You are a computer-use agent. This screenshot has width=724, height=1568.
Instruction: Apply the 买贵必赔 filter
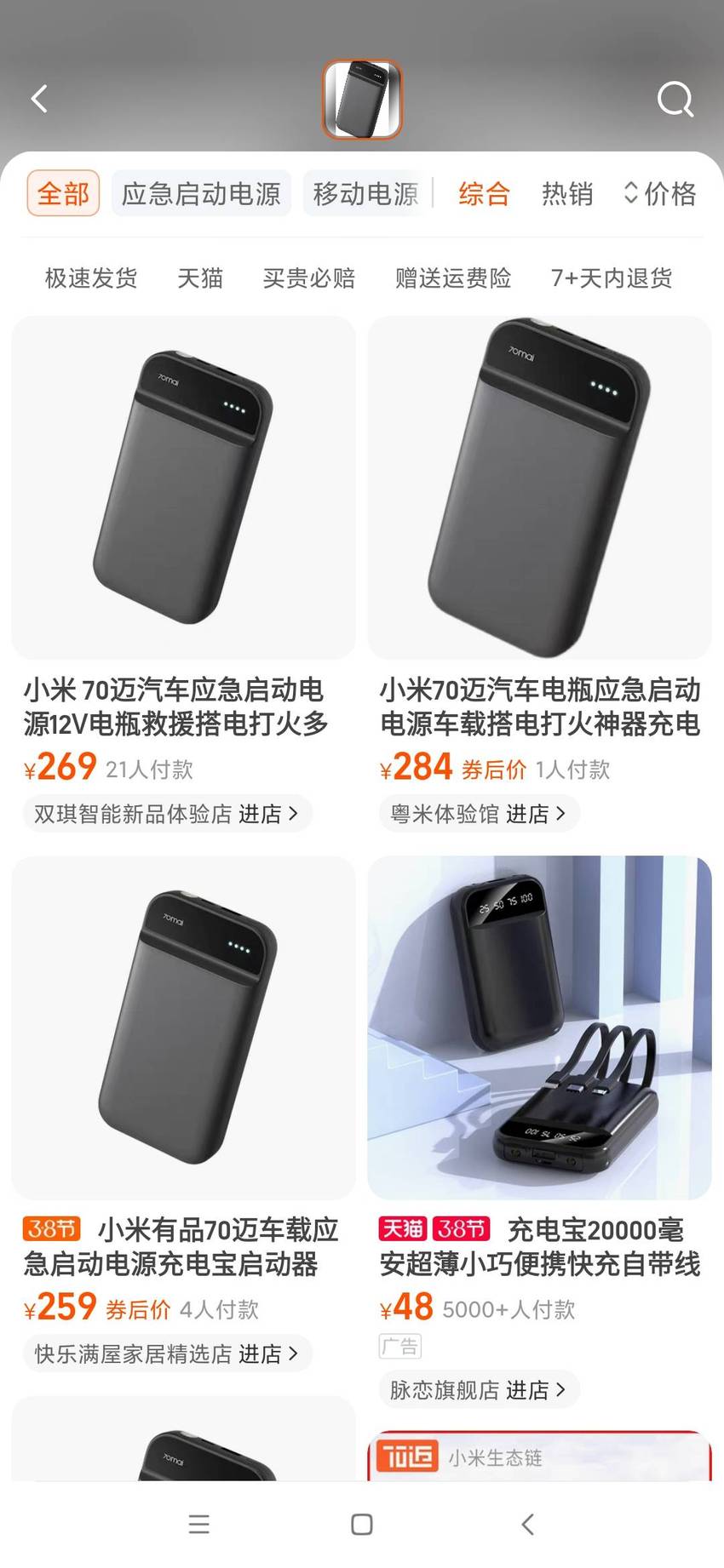tap(309, 278)
